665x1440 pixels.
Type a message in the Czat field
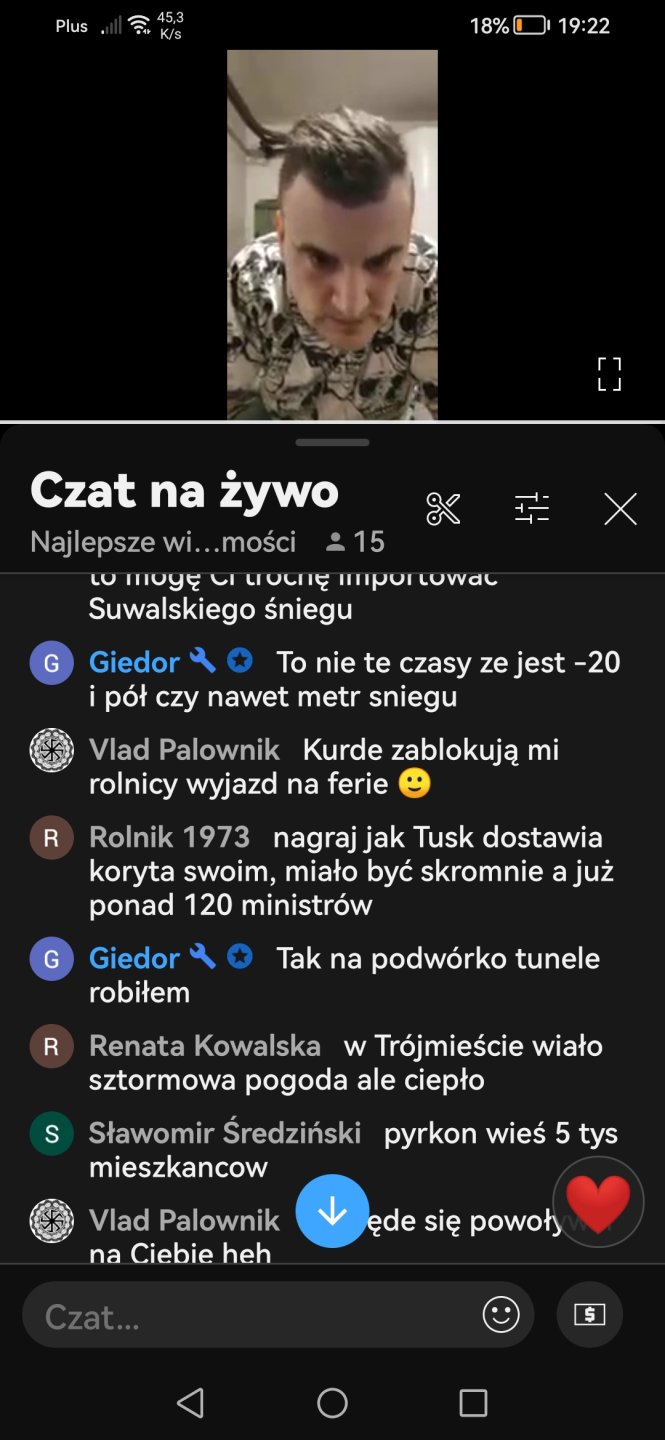[x=250, y=1317]
